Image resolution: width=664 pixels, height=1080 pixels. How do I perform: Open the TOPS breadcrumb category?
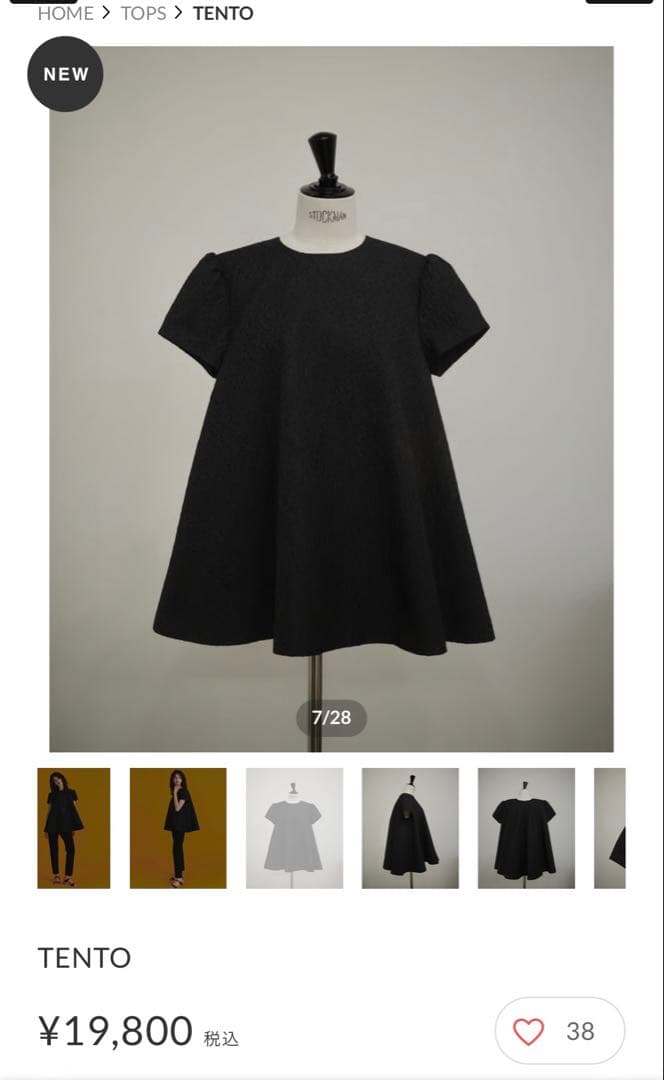click(x=143, y=13)
